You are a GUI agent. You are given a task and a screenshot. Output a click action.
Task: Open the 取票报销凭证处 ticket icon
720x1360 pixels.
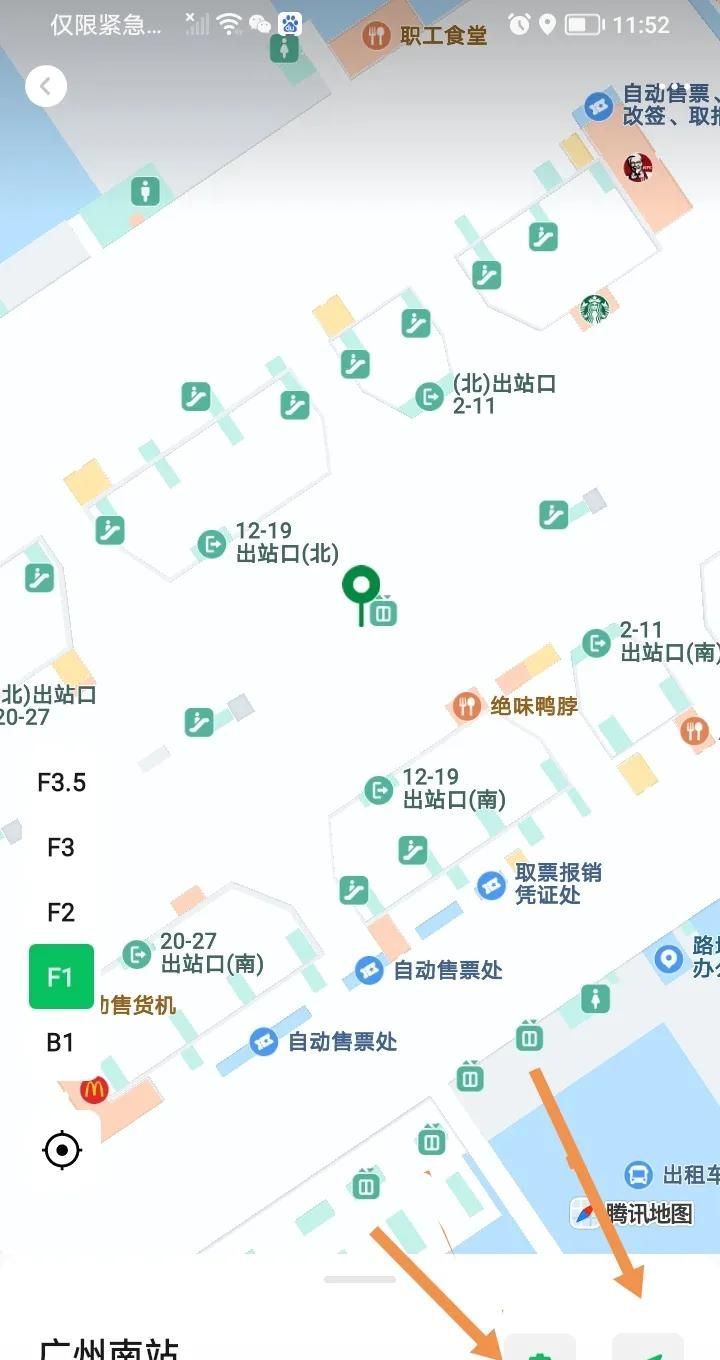tap(489, 886)
